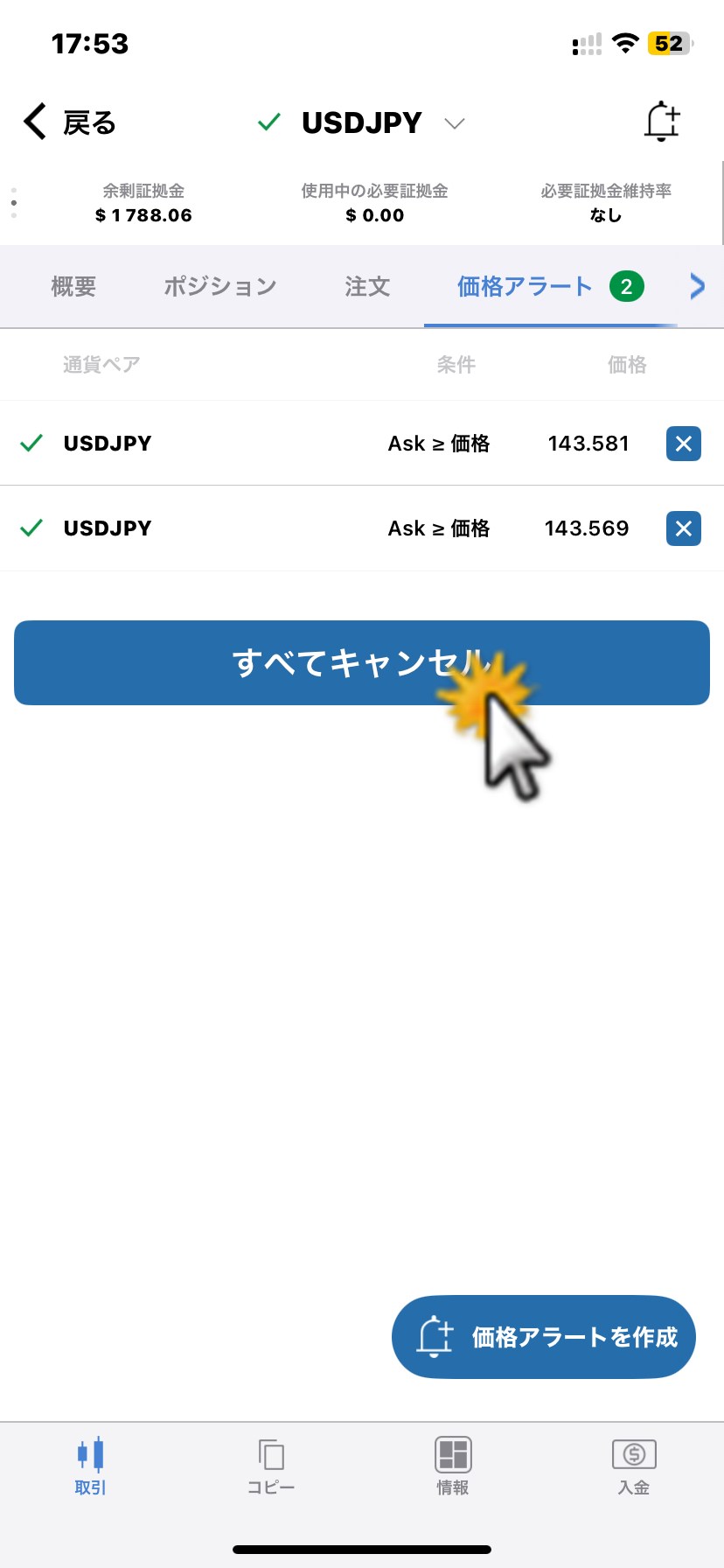Switch to the 概要 tab
724x1568 pixels.
(73, 286)
